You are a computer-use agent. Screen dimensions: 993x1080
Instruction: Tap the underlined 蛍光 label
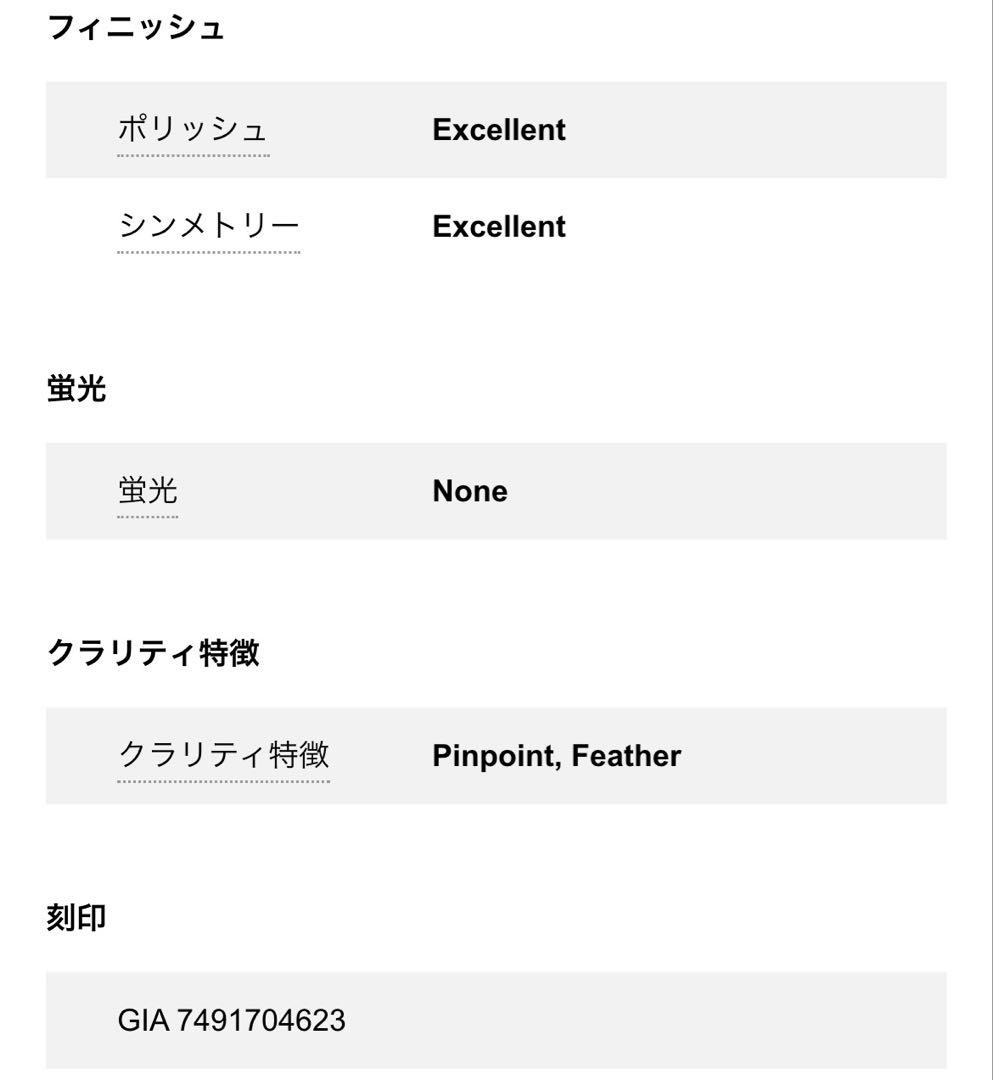click(x=148, y=492)
